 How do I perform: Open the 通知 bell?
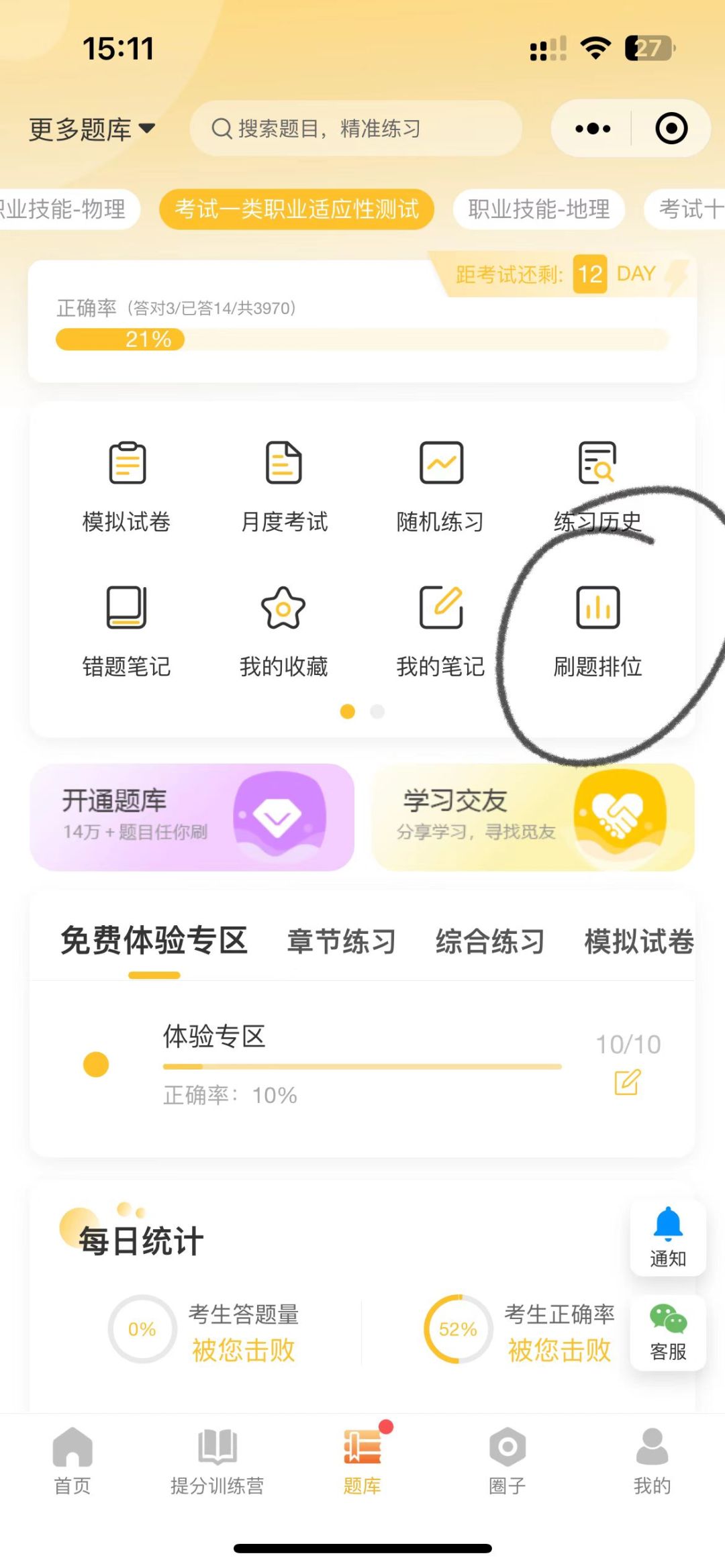coord(668,1237)
